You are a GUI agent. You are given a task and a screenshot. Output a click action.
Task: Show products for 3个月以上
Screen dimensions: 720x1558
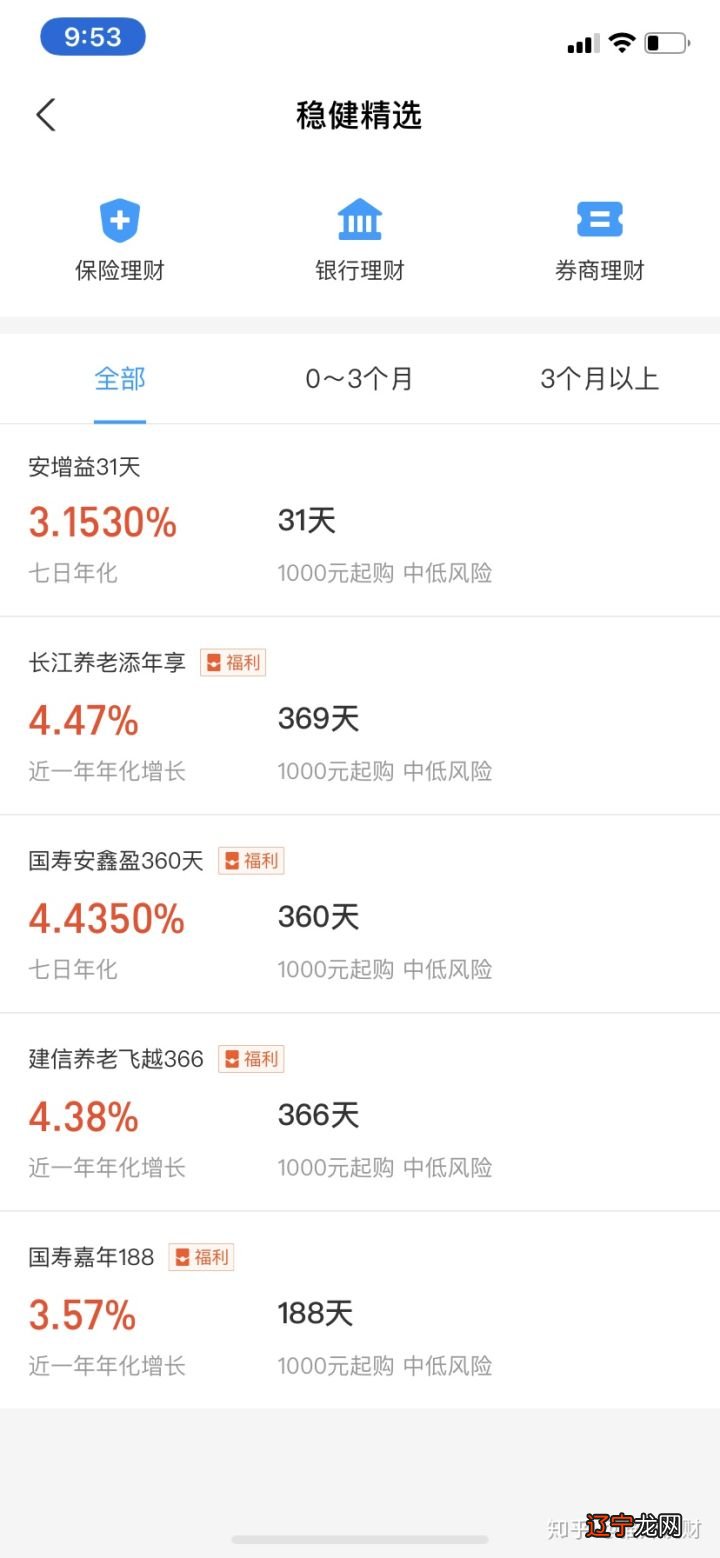(x=599, y=380)
